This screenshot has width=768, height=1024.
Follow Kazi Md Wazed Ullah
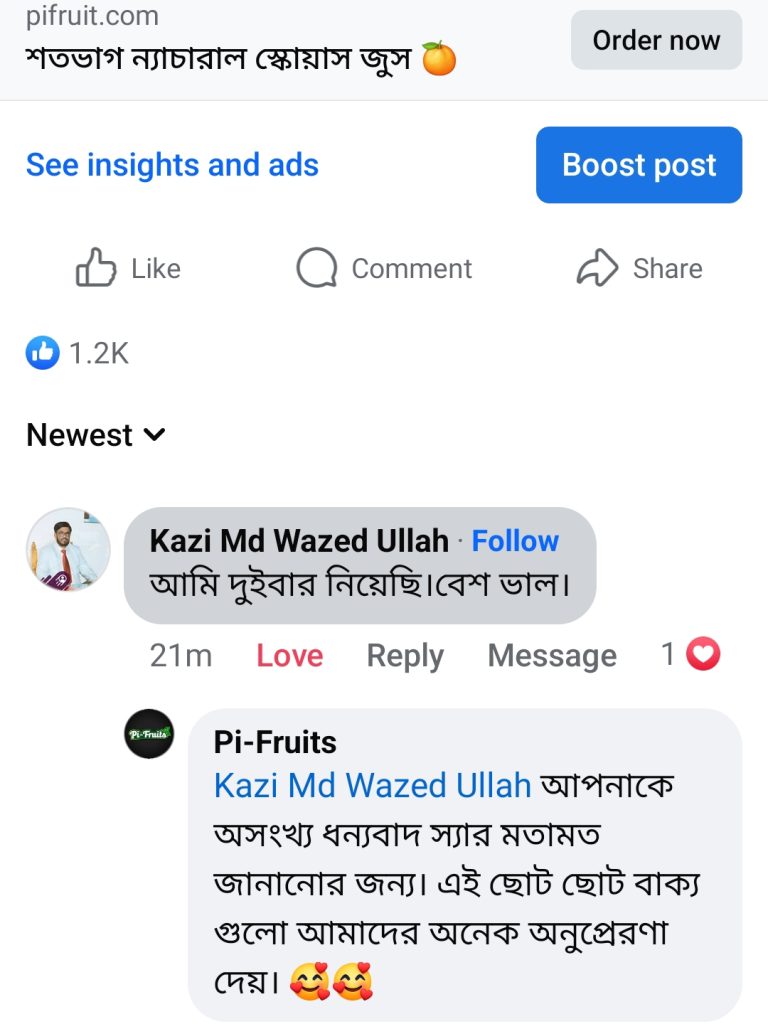[x=515, y=541]
